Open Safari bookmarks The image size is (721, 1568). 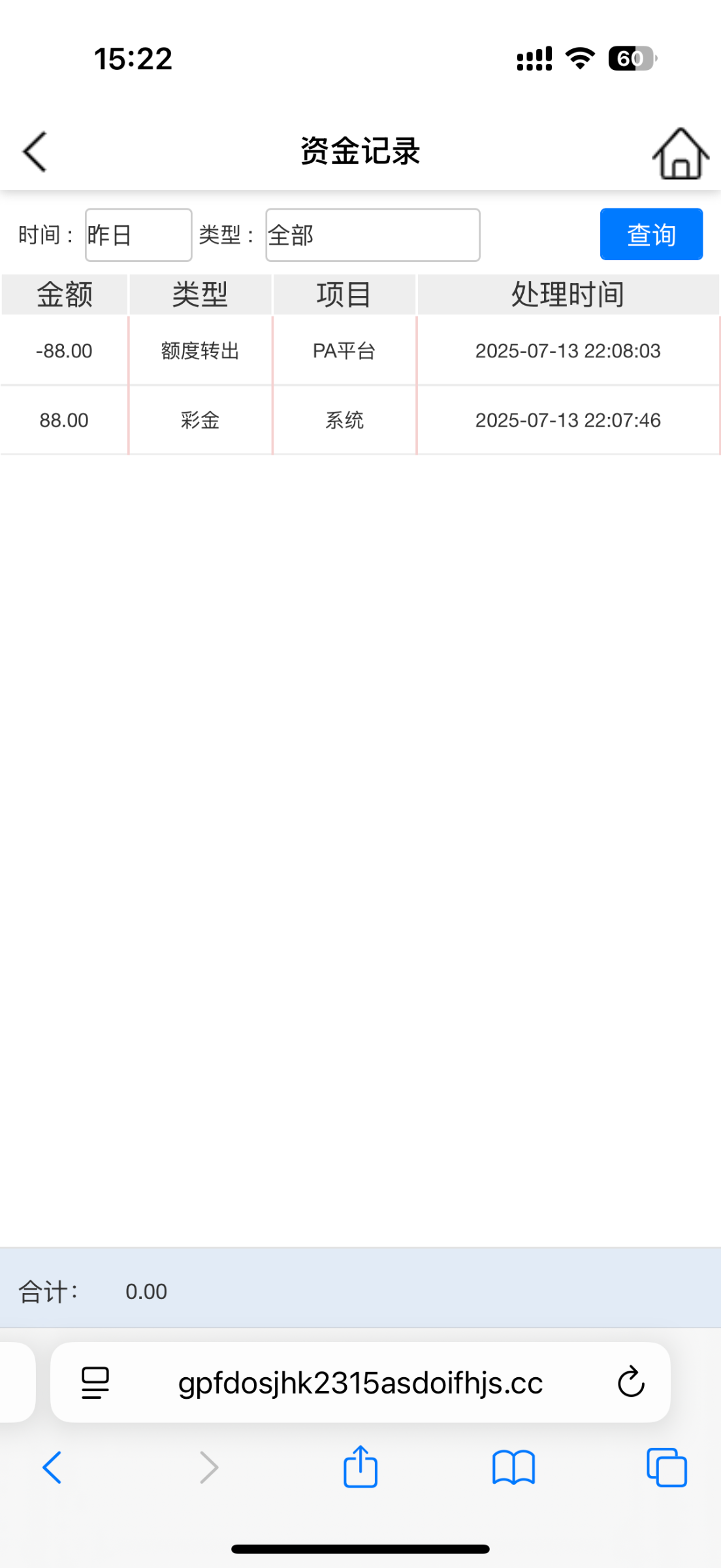coord(513,1467)
